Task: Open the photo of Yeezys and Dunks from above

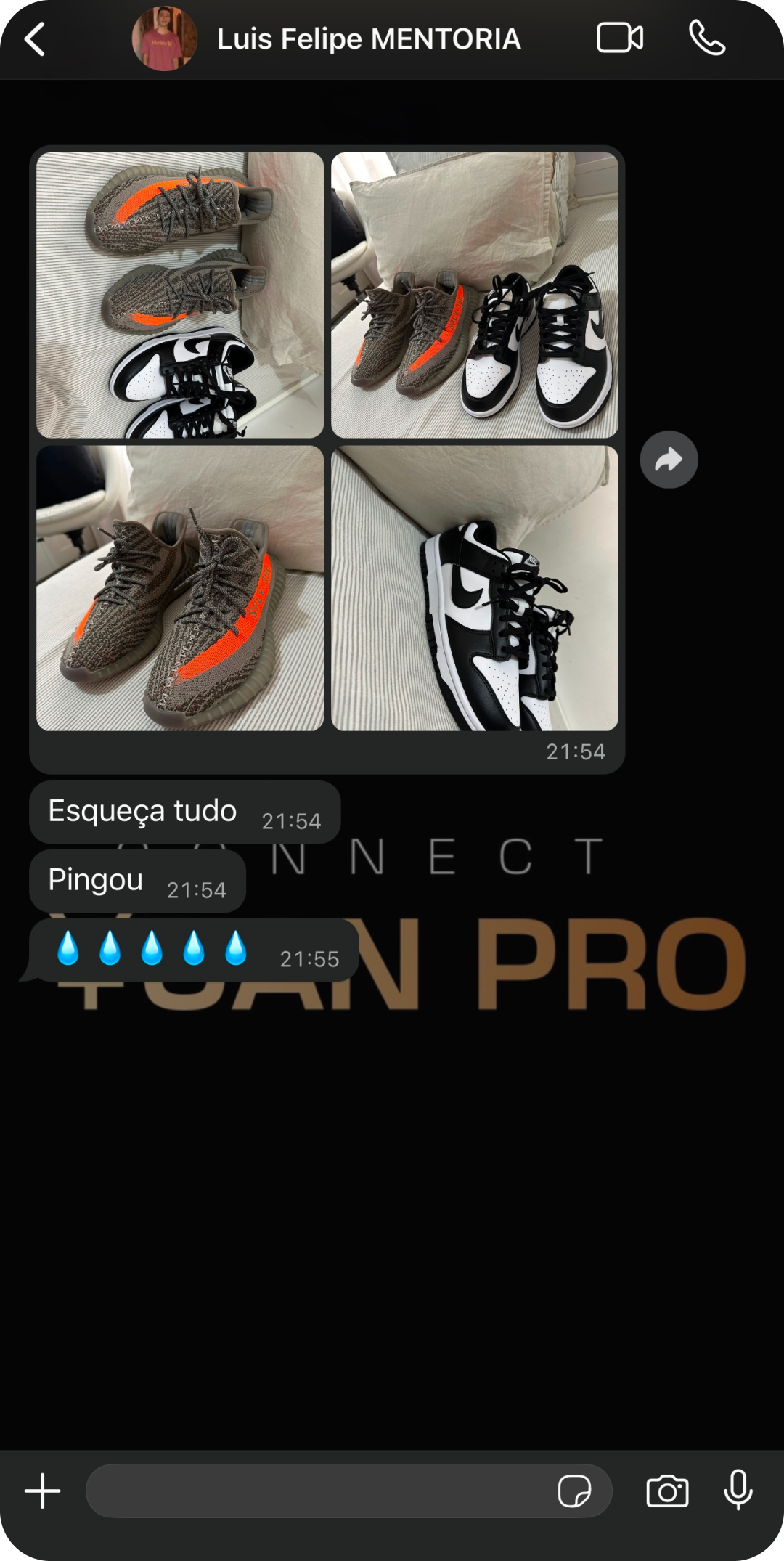Action: (x=180, y=295)
